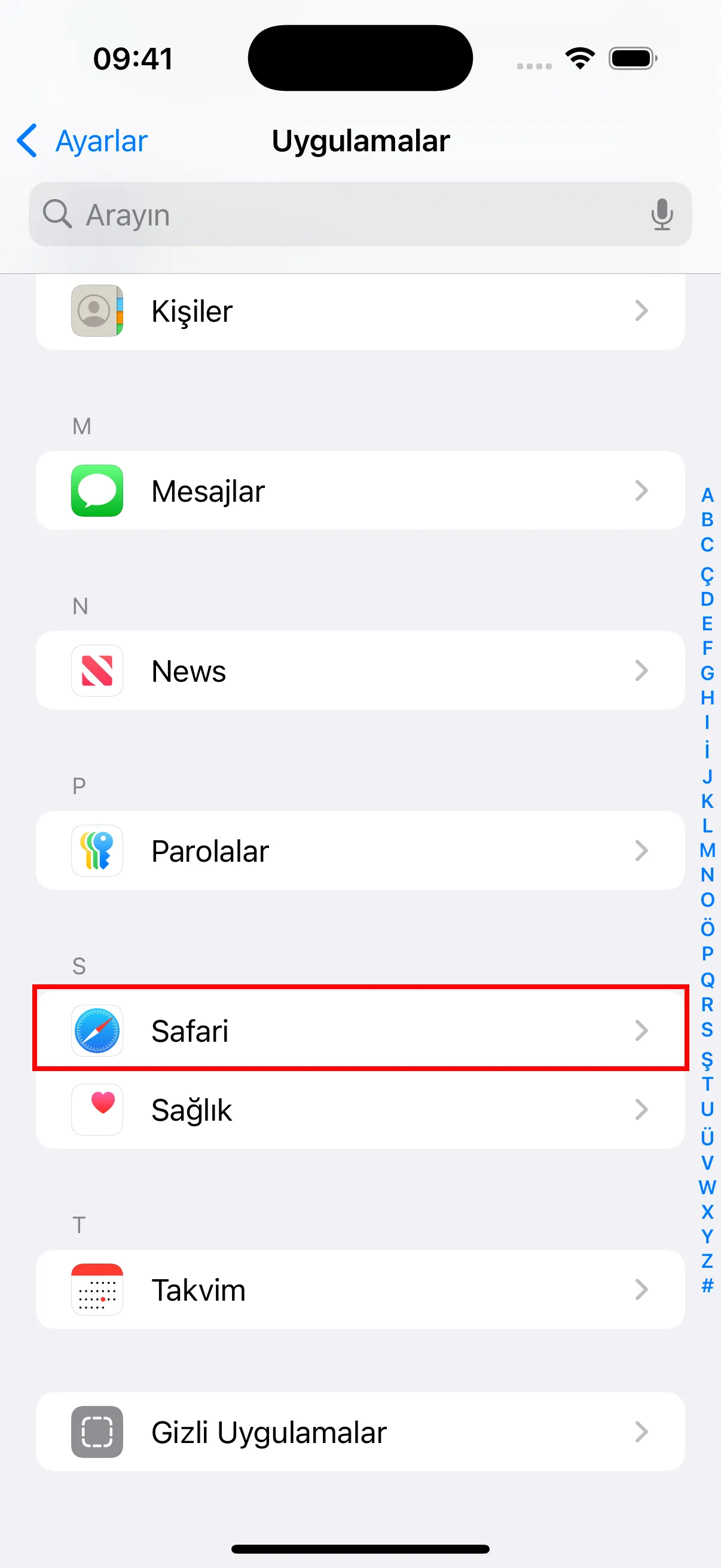Open Gizli Uygulamalar
721x1568 pixels.
pos(360,1432)
